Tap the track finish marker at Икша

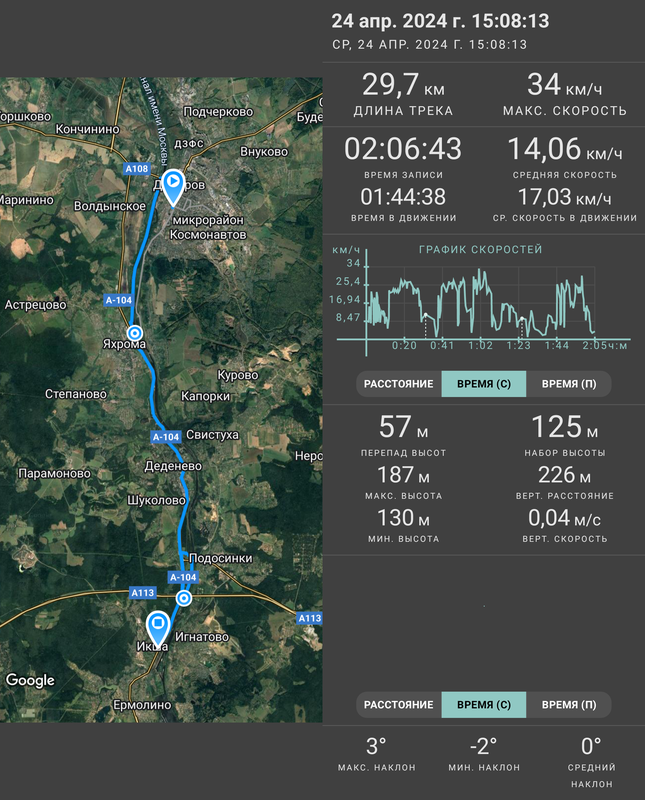tap(159, 628)
